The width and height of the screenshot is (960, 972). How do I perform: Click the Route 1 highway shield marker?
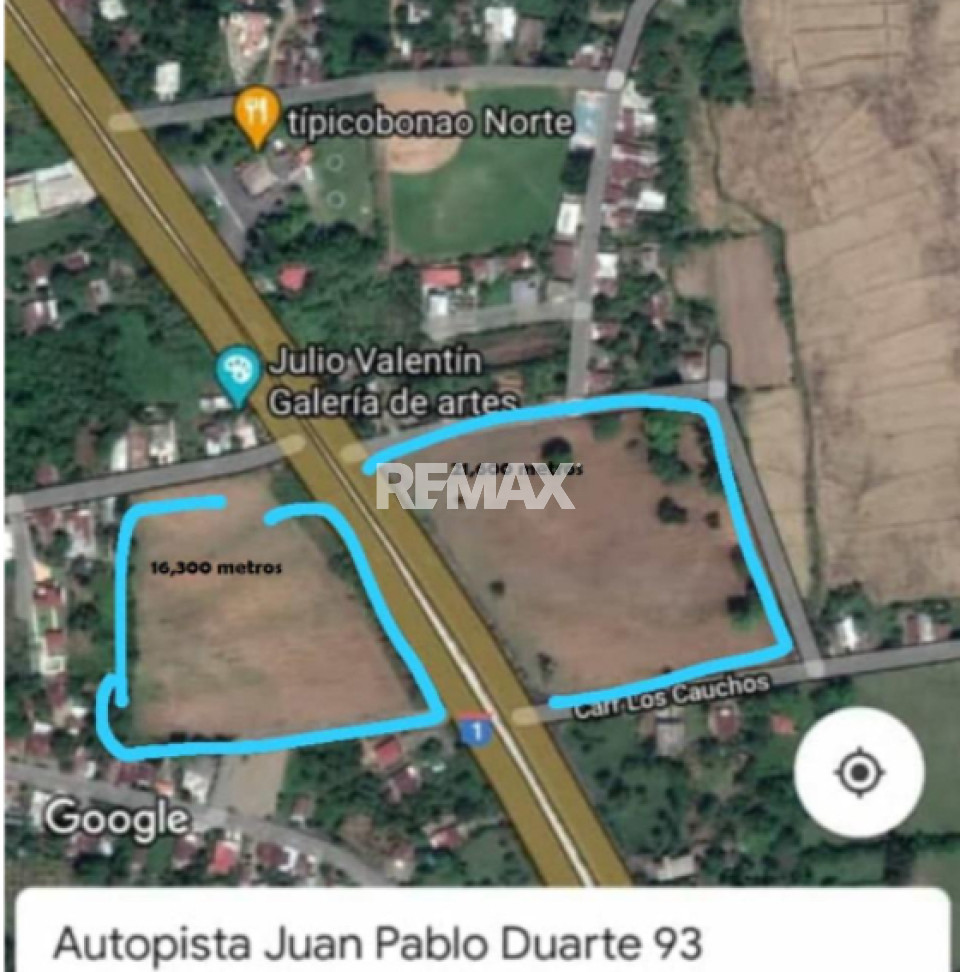pos(477,733)
